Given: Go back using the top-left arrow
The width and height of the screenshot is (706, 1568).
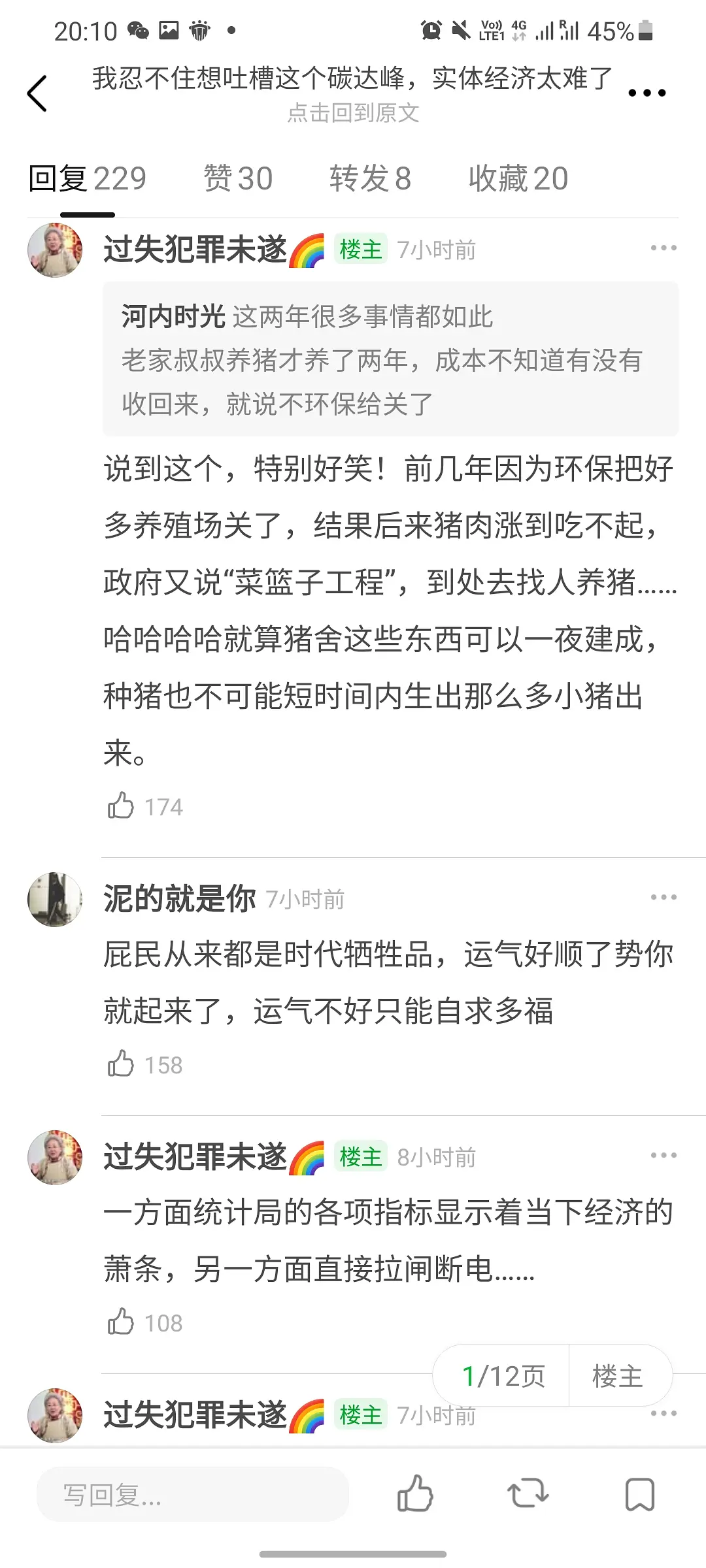Looking at the screenshot, I should [37, 93].
